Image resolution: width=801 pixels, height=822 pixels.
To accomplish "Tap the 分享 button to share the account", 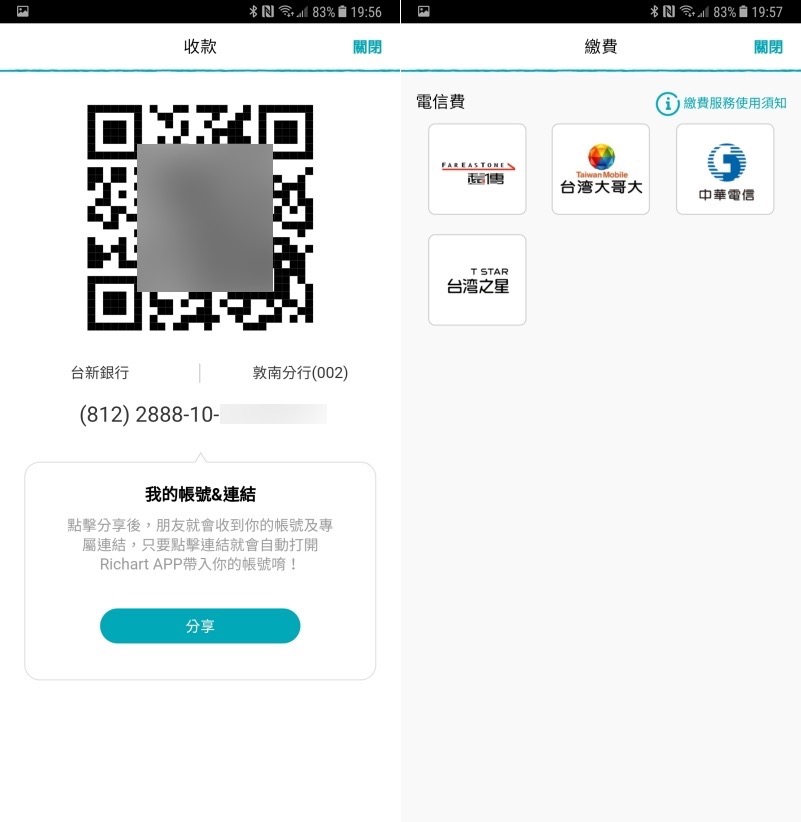I will coord(200,626).
